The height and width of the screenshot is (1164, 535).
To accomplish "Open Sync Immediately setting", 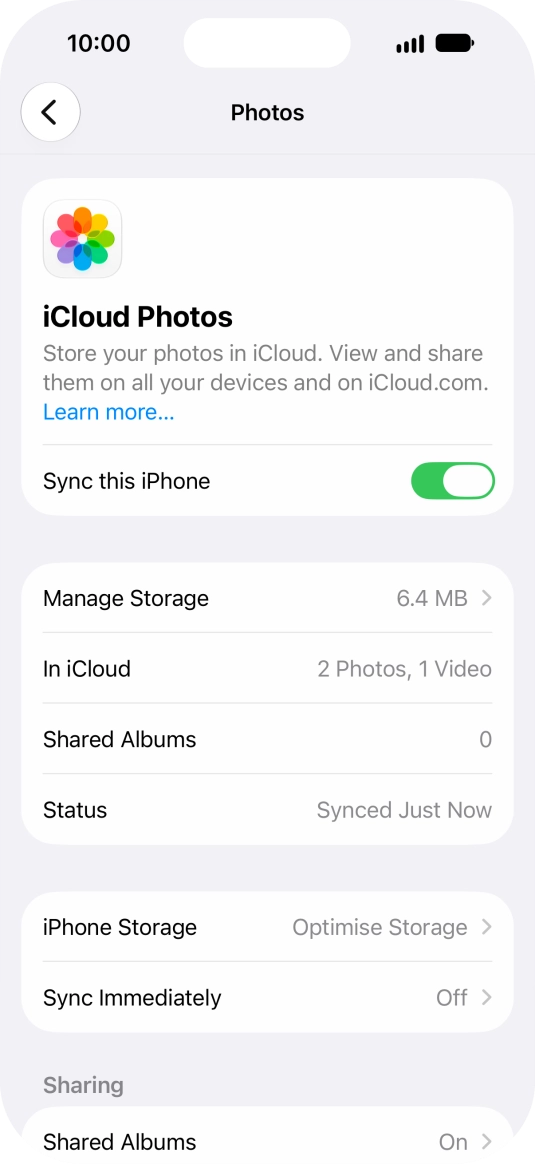I will pyautogui.click(x=267, y=998).
